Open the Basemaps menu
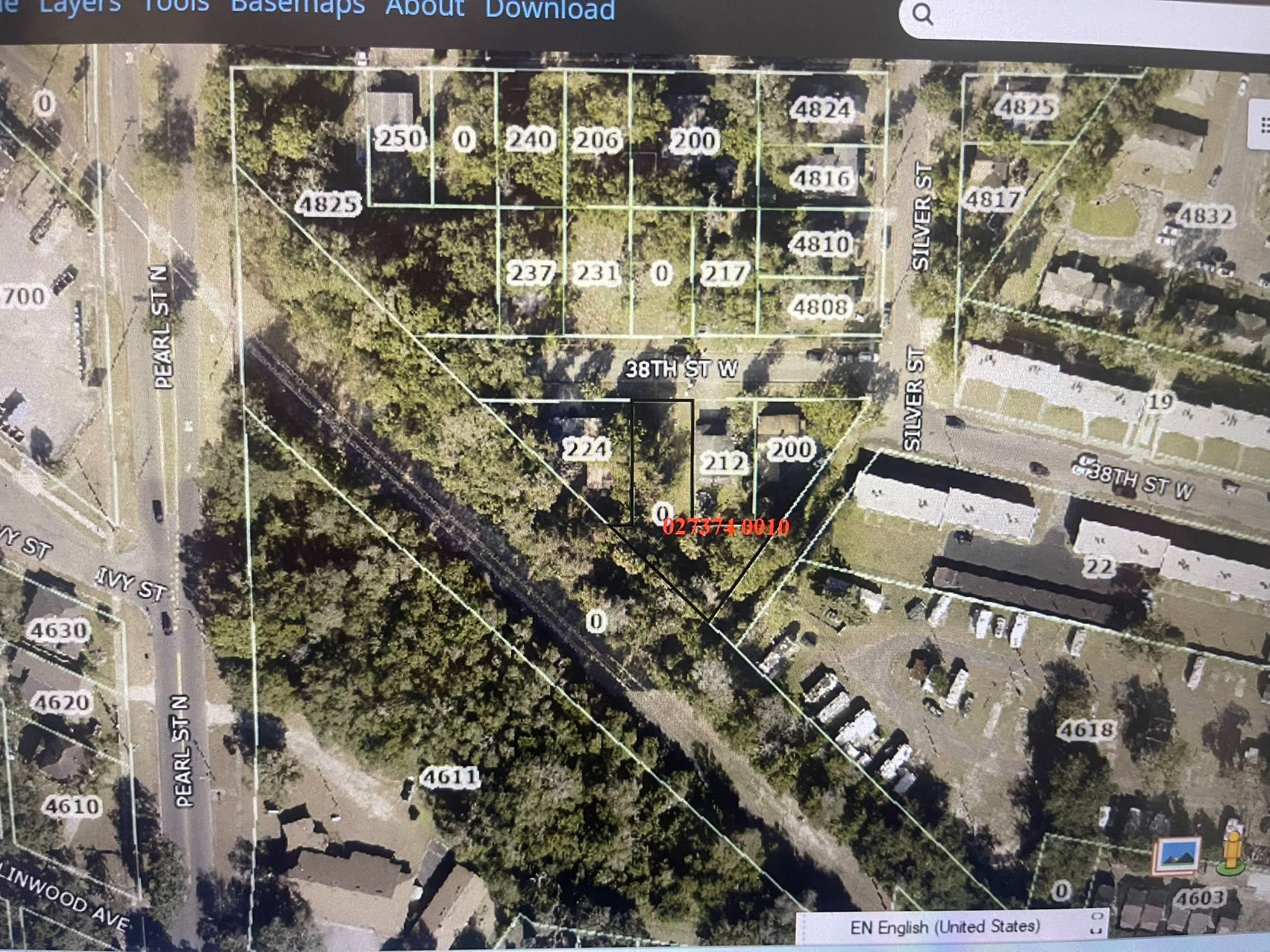The height and width of the screenshot is (952, 1270). [298, 7]
